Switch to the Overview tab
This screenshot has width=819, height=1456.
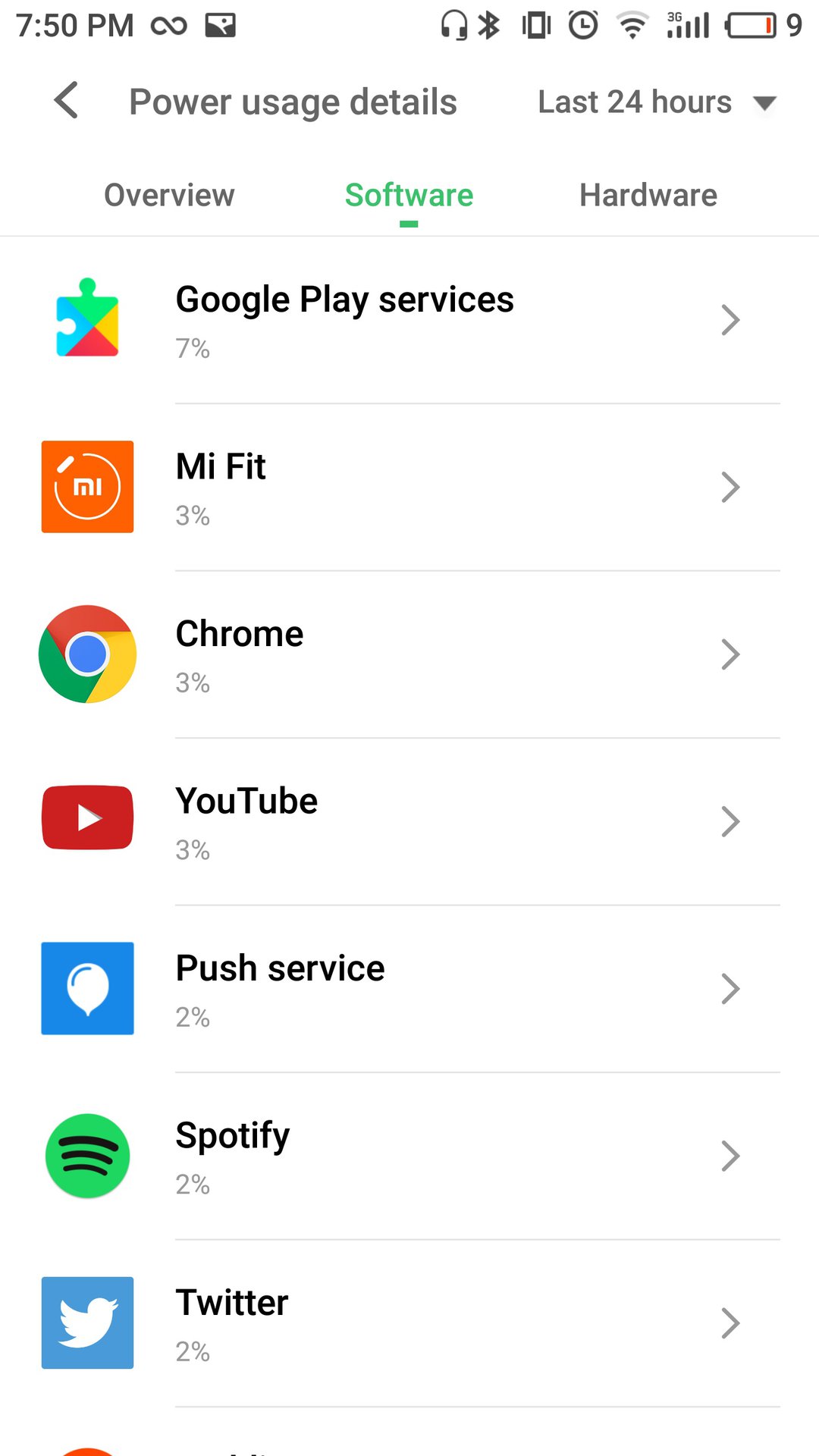coord(169,196)
